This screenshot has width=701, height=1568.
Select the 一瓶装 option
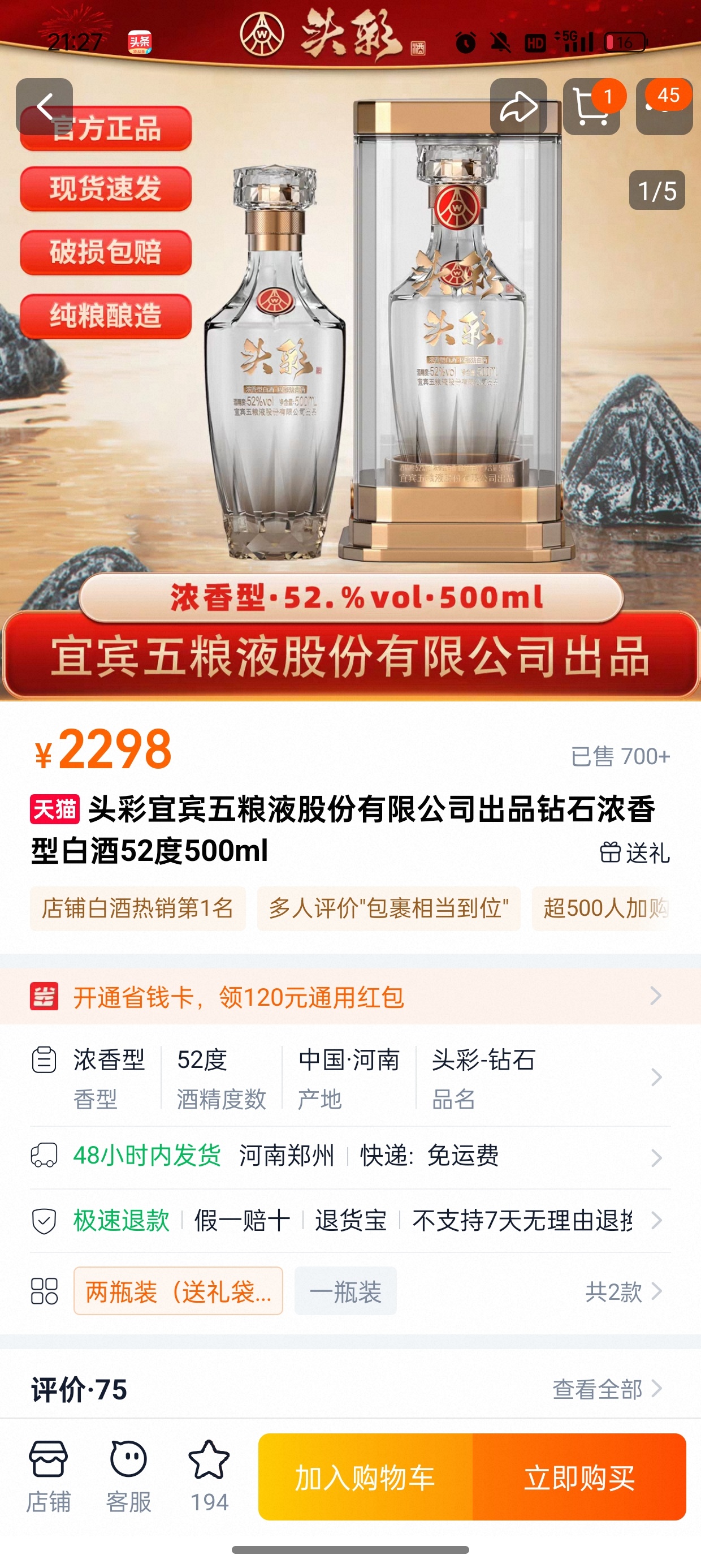pyautogui.click(x=345, y=1291)
